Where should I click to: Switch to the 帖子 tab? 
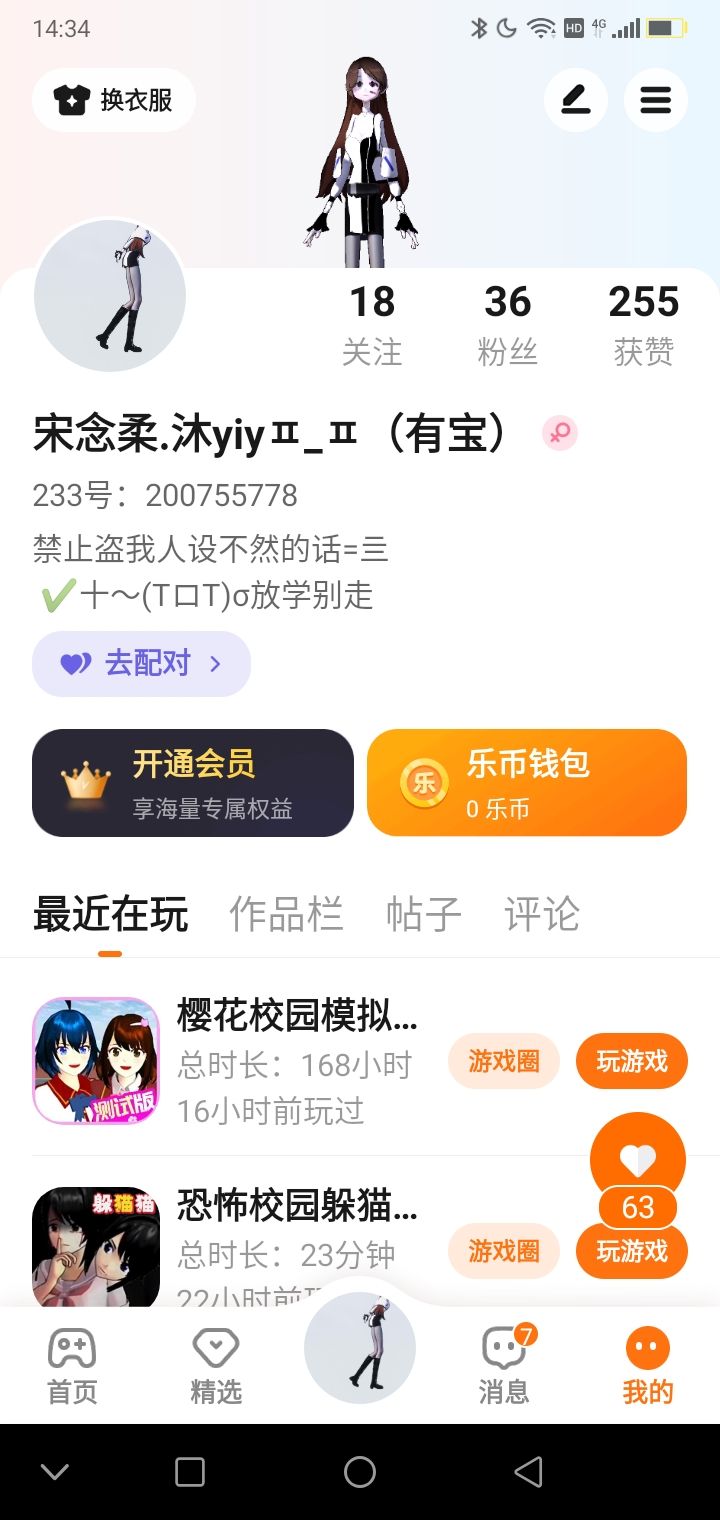(x=424, y=914)
